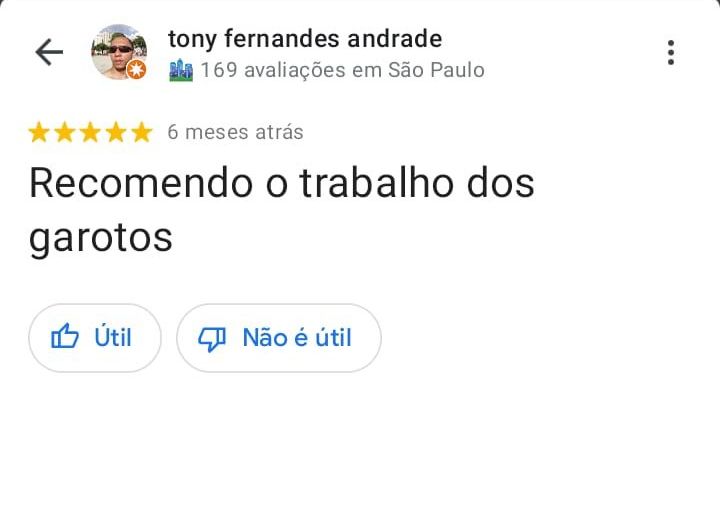
Task: Mark the review as Útil
Action: tap(94, 338)
